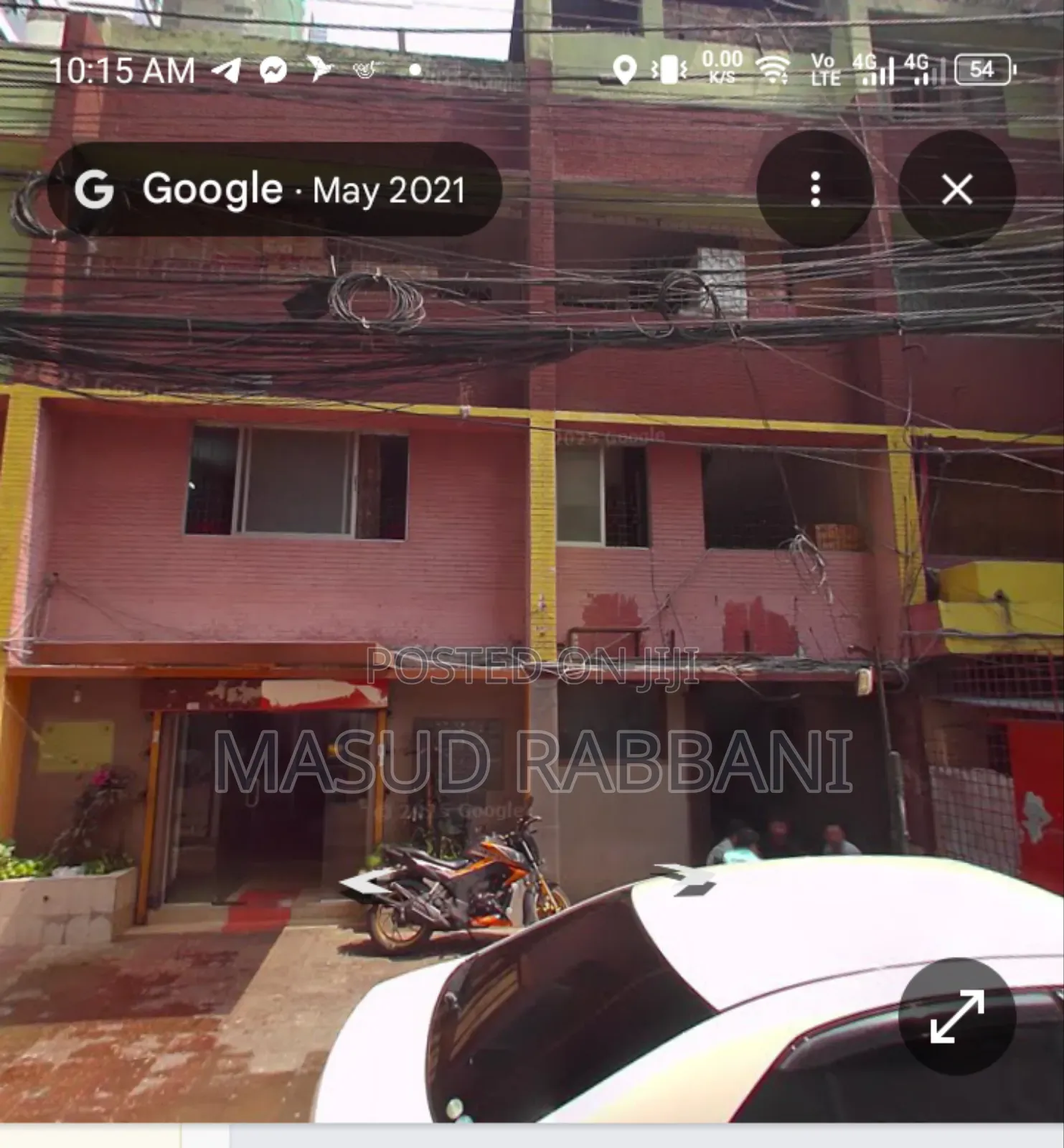Tap the Messenger notification icon
Viewport: 1064px width, 1148px height.
click(276, 68)
